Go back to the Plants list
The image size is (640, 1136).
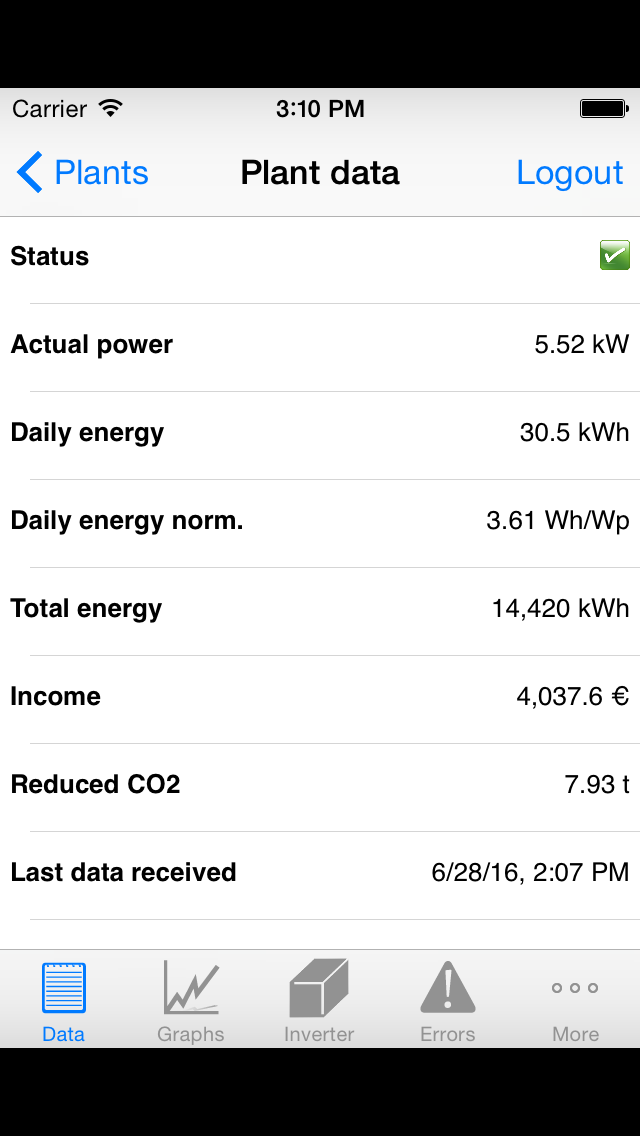coord(82,172)
